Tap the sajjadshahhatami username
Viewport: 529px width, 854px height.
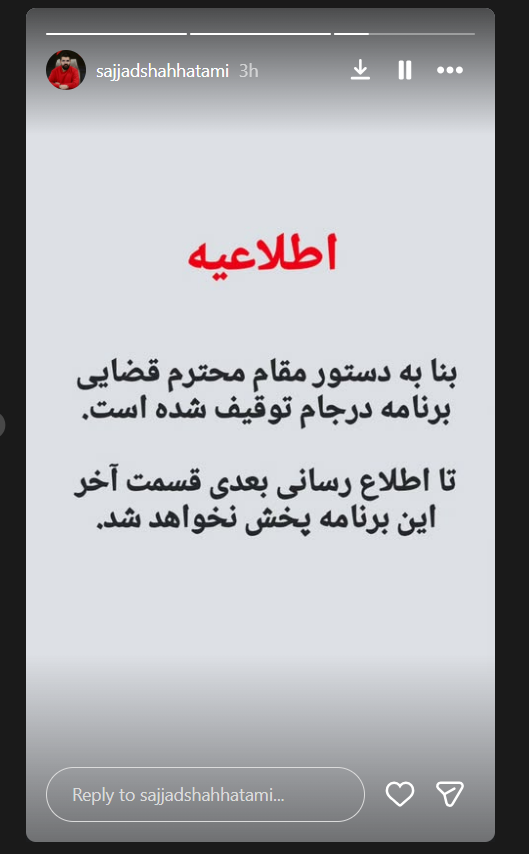pyautogui.click(x=162, y=71)
